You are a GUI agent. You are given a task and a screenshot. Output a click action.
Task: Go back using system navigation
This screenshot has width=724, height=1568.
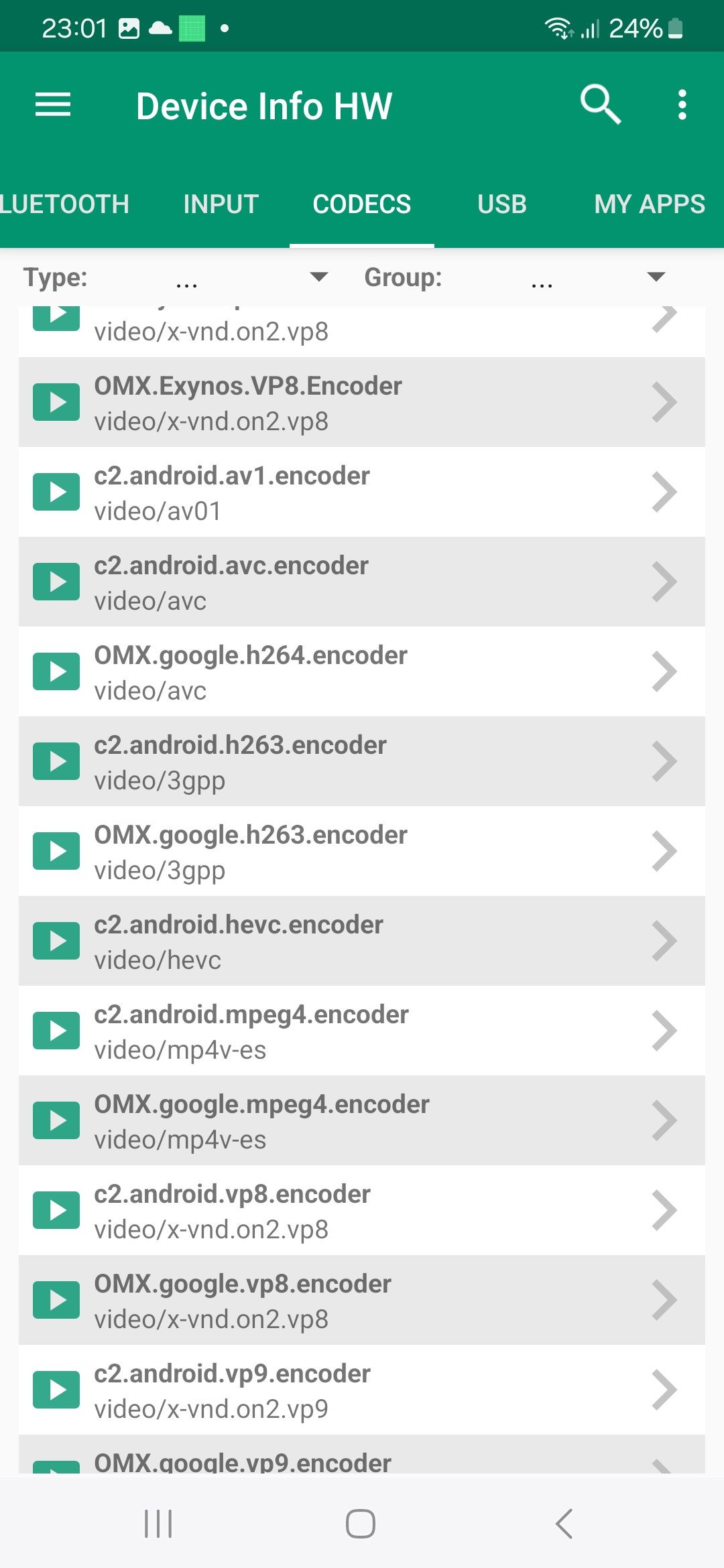pyautogui.click(x=564, y=1524)
